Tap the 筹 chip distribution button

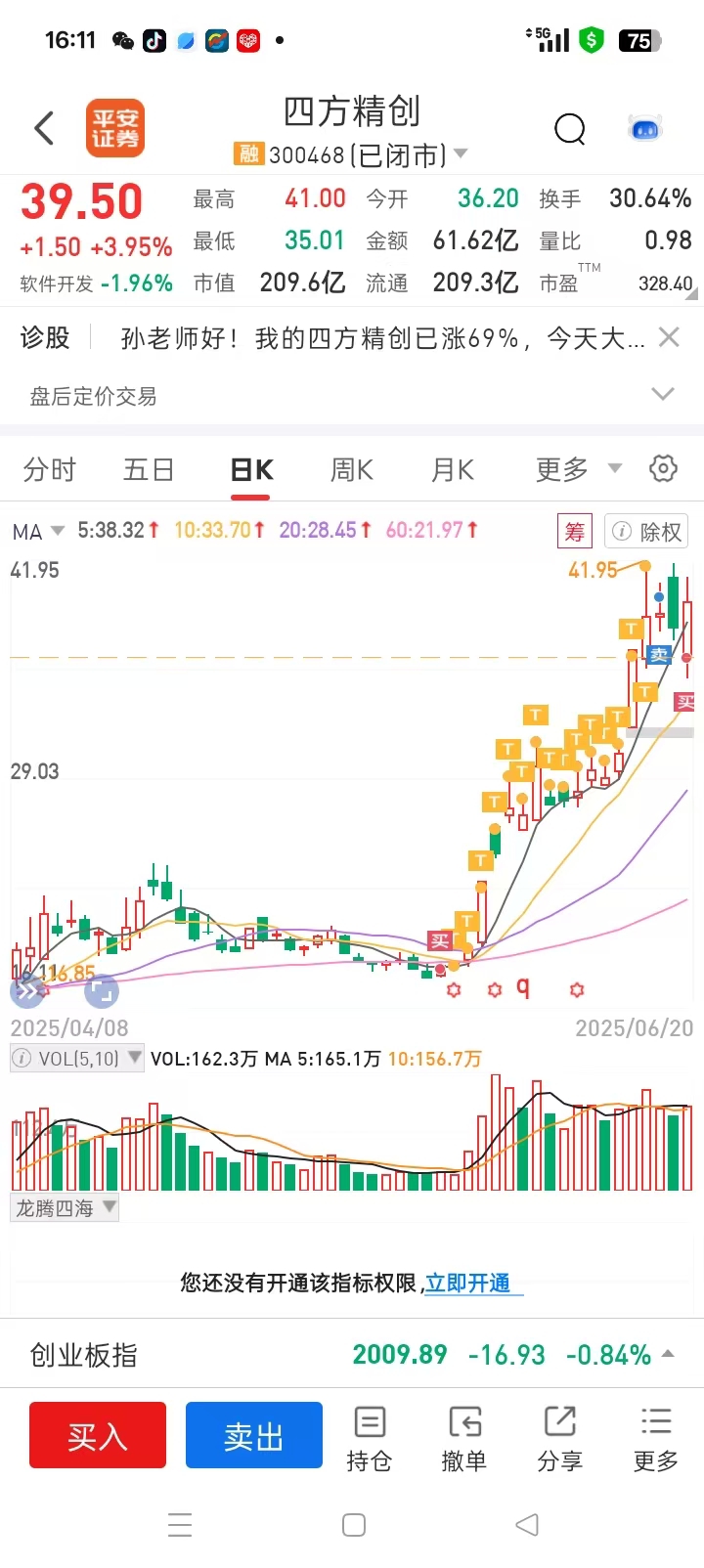(x=575, y=532)
